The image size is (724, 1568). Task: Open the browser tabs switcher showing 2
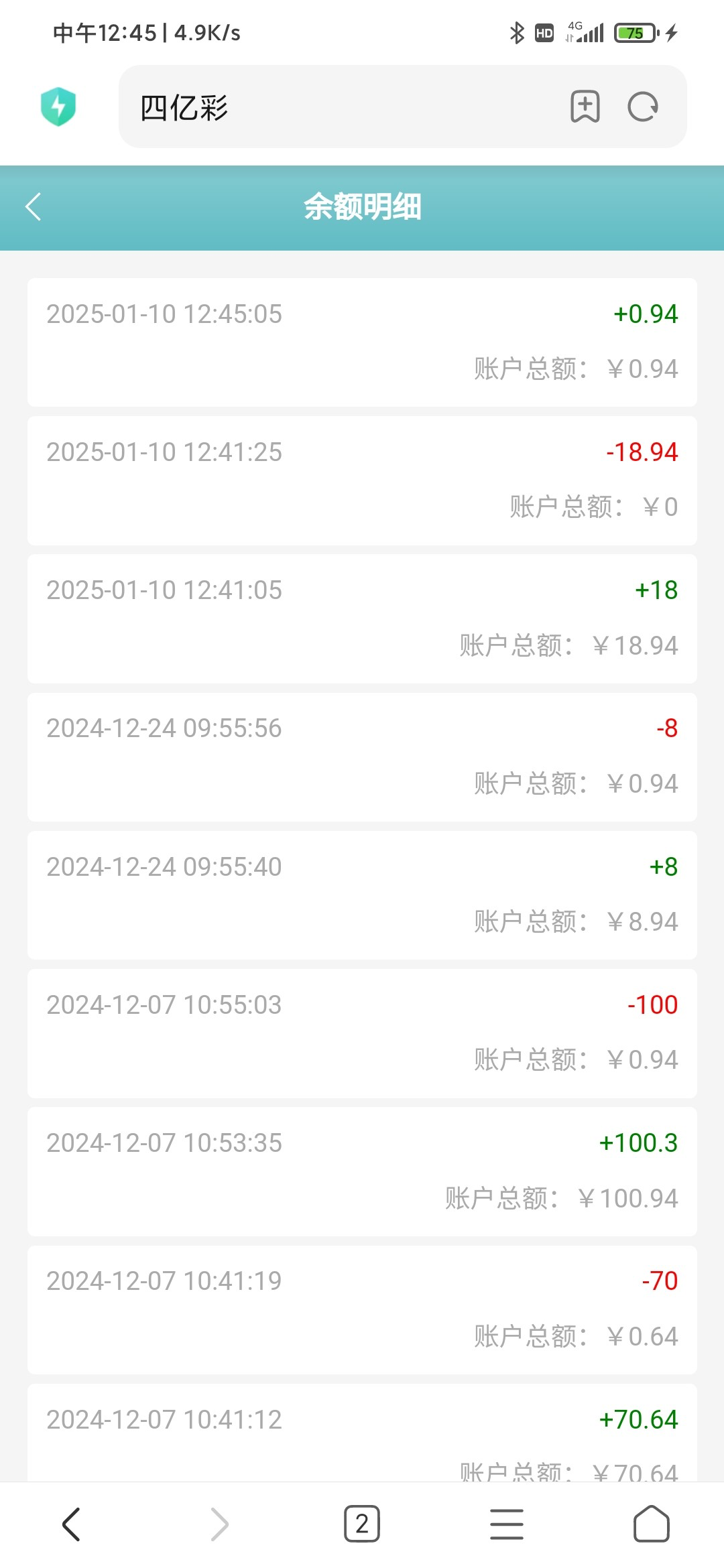pyautogui.click(x=362, y=1524)
